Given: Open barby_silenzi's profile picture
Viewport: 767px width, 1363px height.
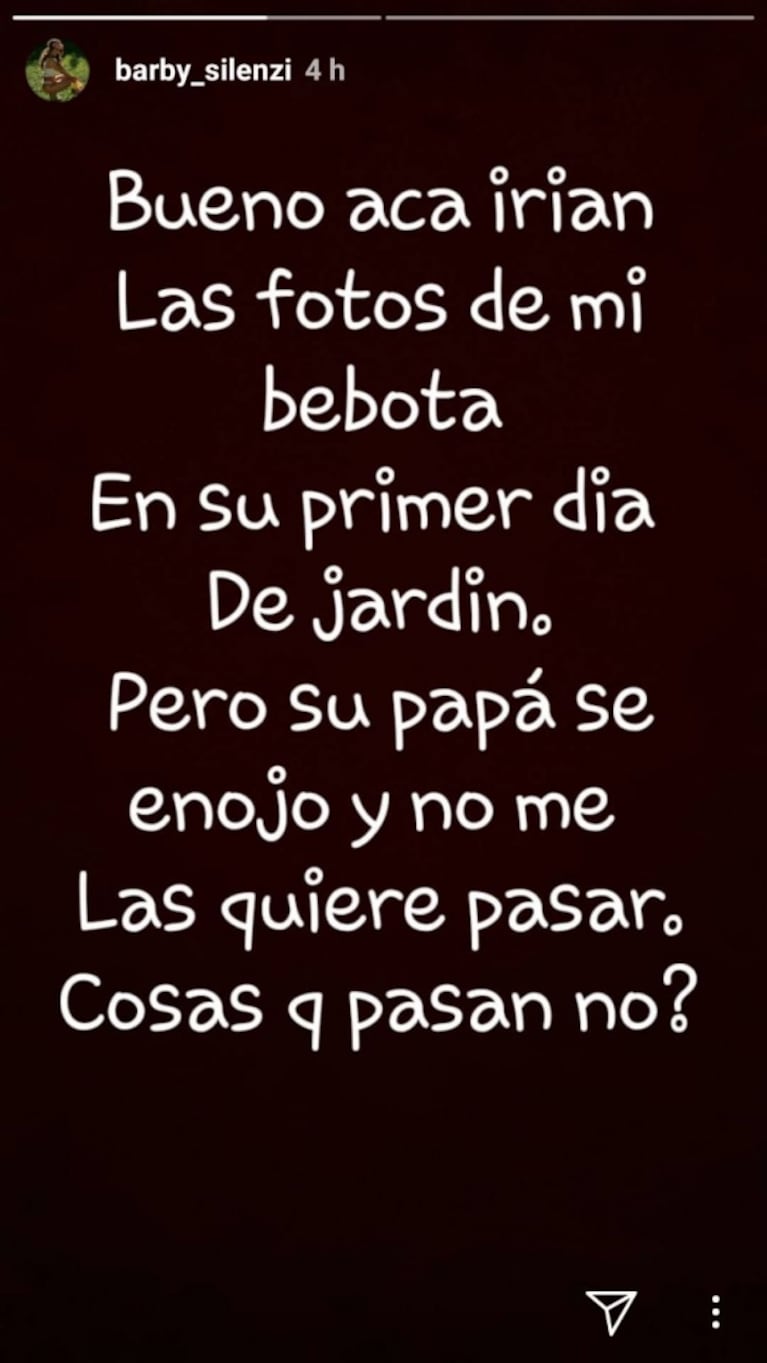Looking at the screenshot, I should click(57, 72).
